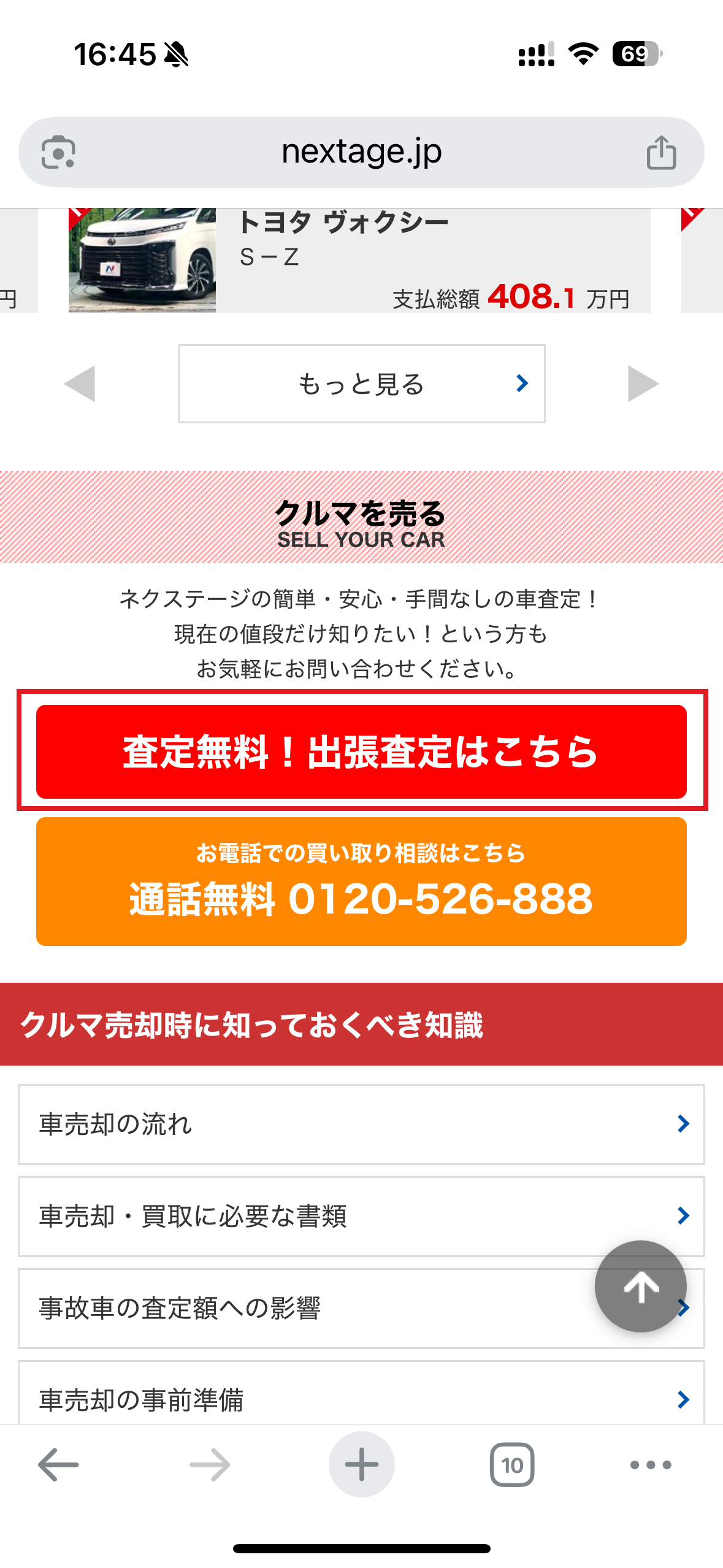Open a new browser tab
Image resolution: width=723 pixels, height=1568 pixels.
click(x=361, y=1465)
